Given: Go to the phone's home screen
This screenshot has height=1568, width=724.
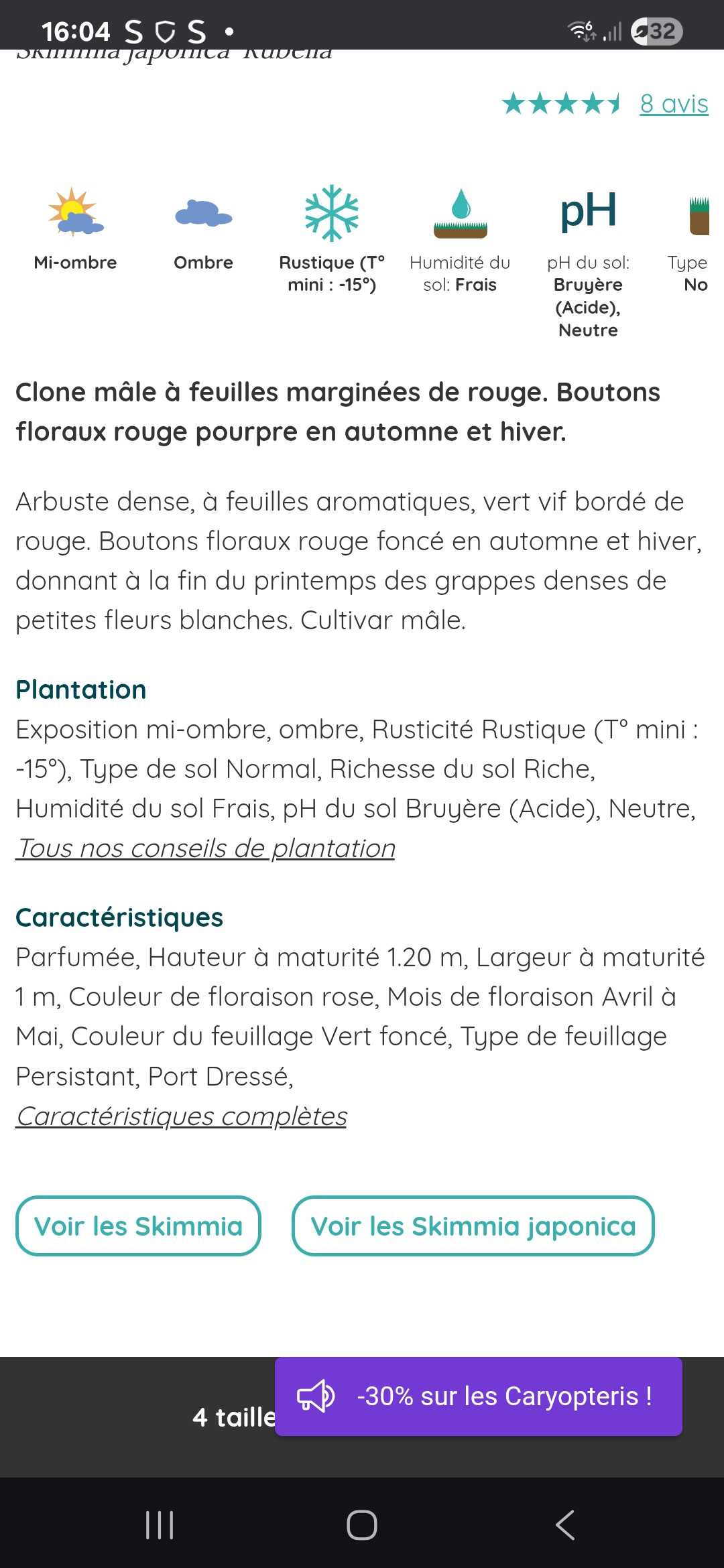Looking at the screenshot, I should (x=362, y=1525).
